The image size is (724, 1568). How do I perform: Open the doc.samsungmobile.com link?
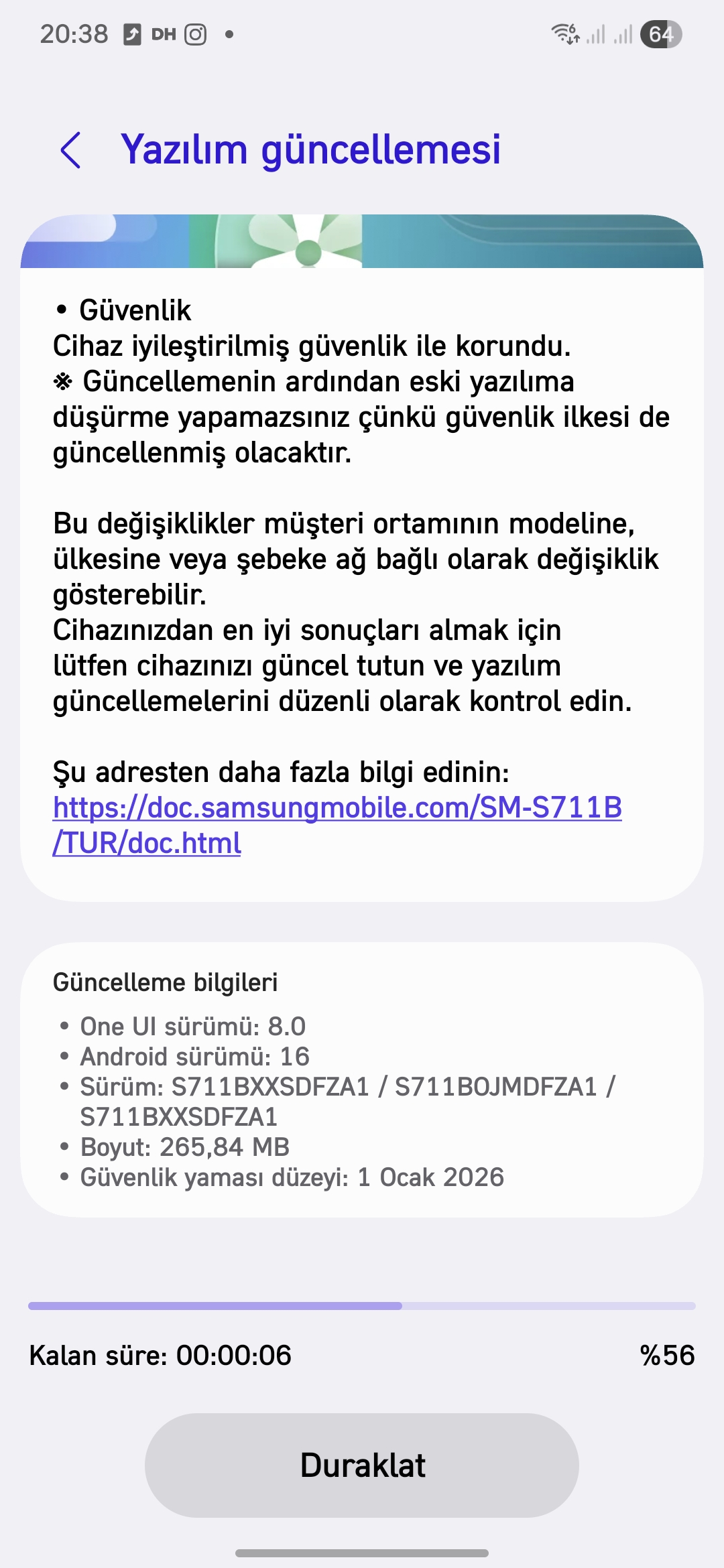click(x=337, y=808)
